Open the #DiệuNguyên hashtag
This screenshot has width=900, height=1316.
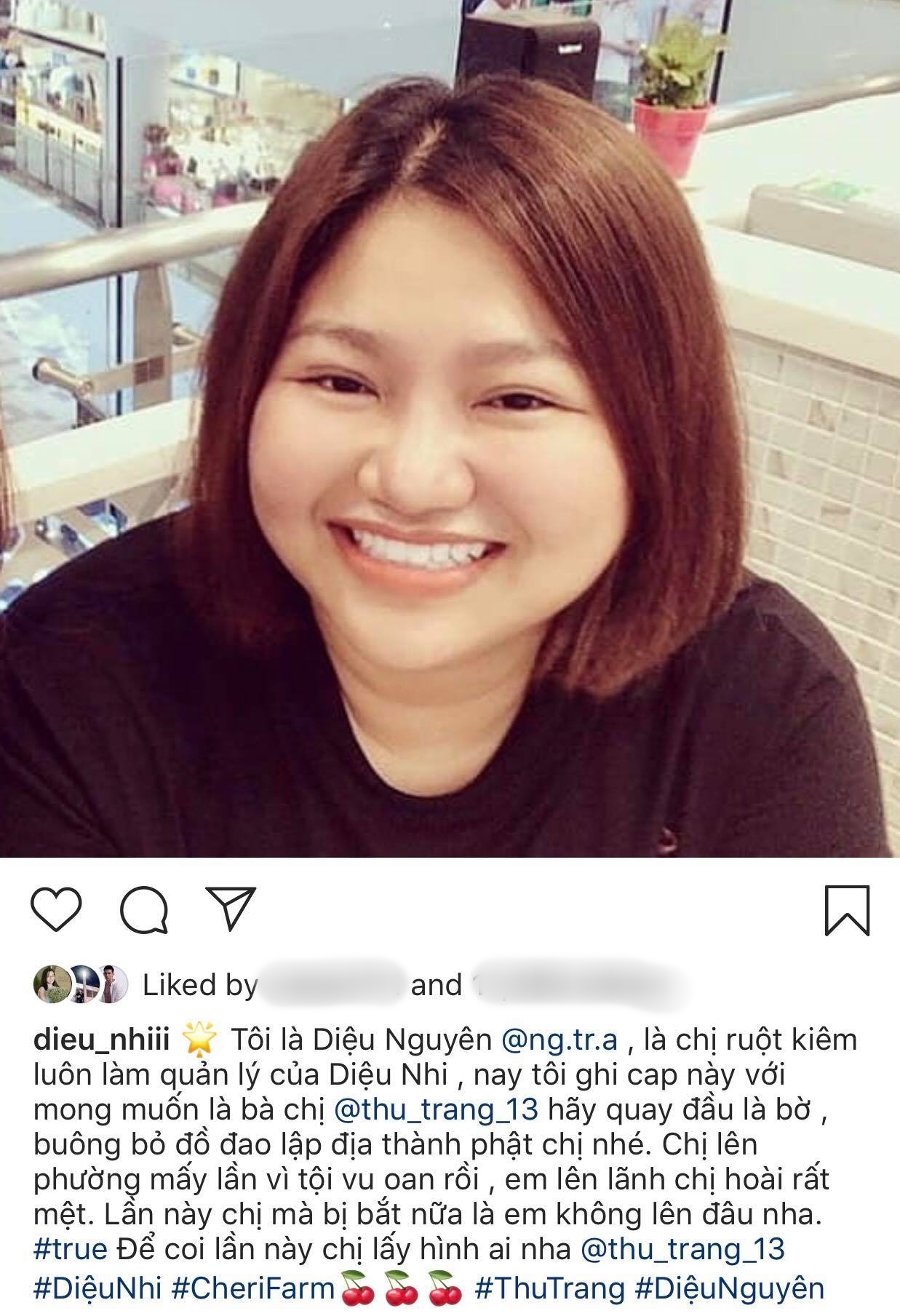(730, 1288)
